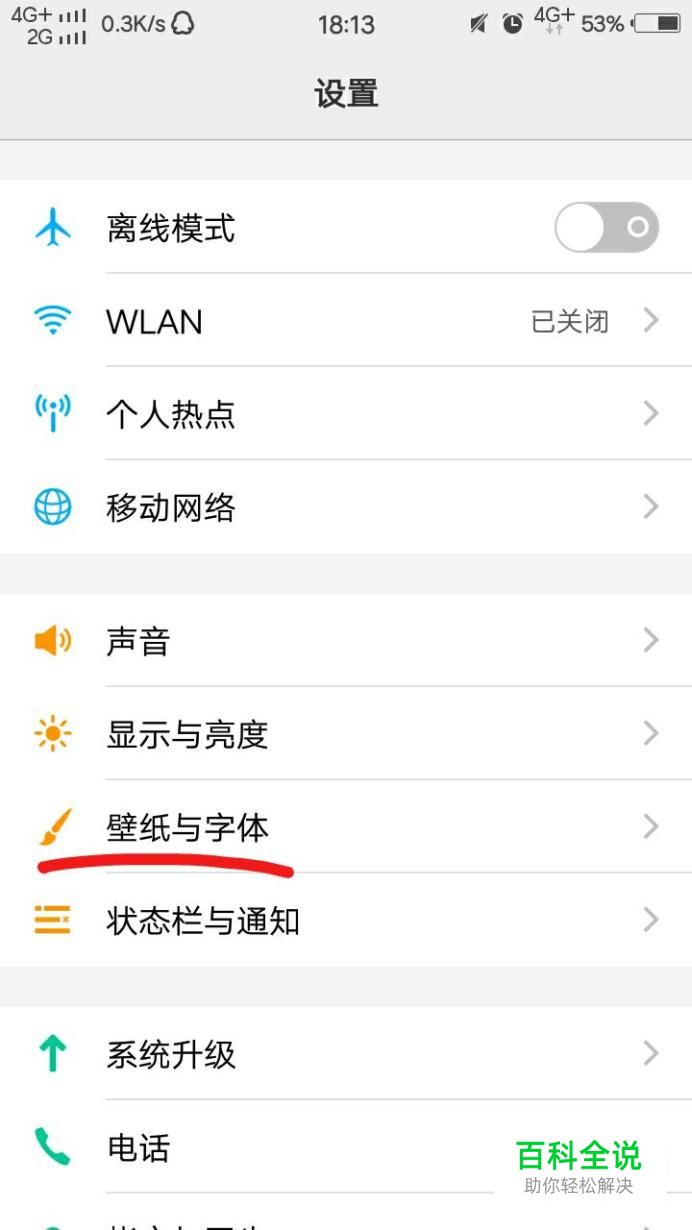Toggle the 离线模式 switch

(606, 228)
